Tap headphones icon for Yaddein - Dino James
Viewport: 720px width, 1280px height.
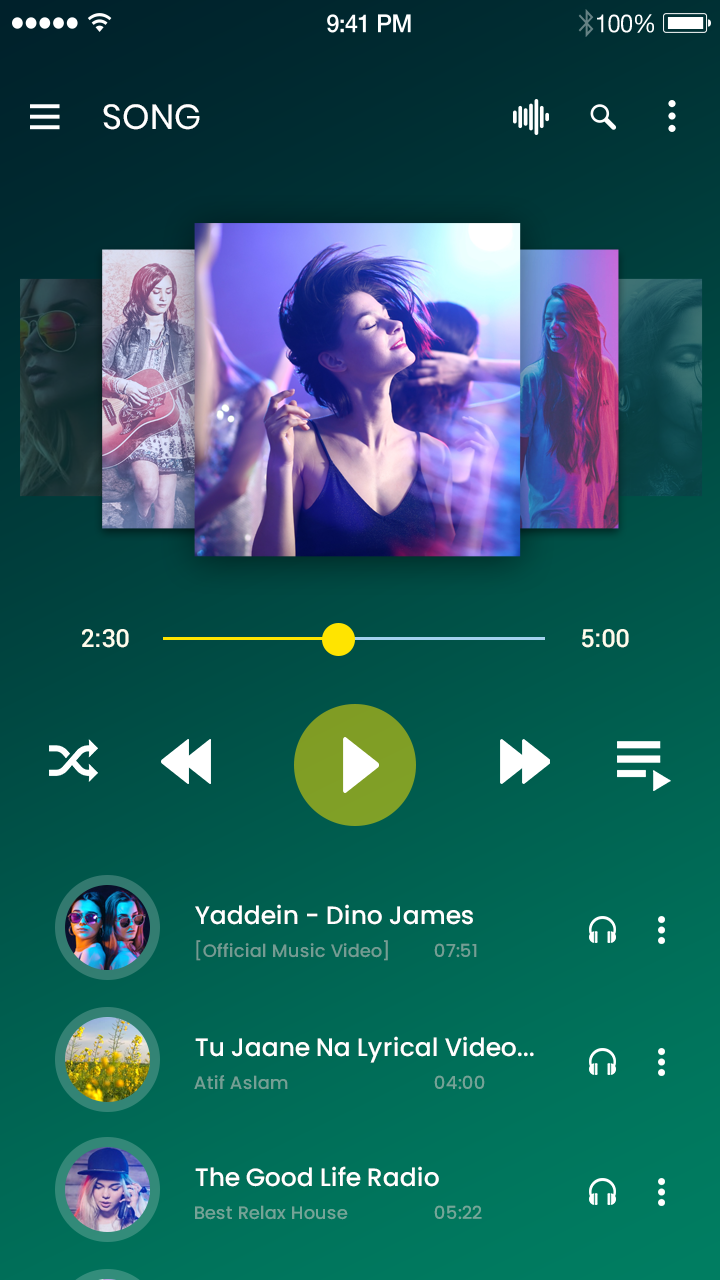602,931
